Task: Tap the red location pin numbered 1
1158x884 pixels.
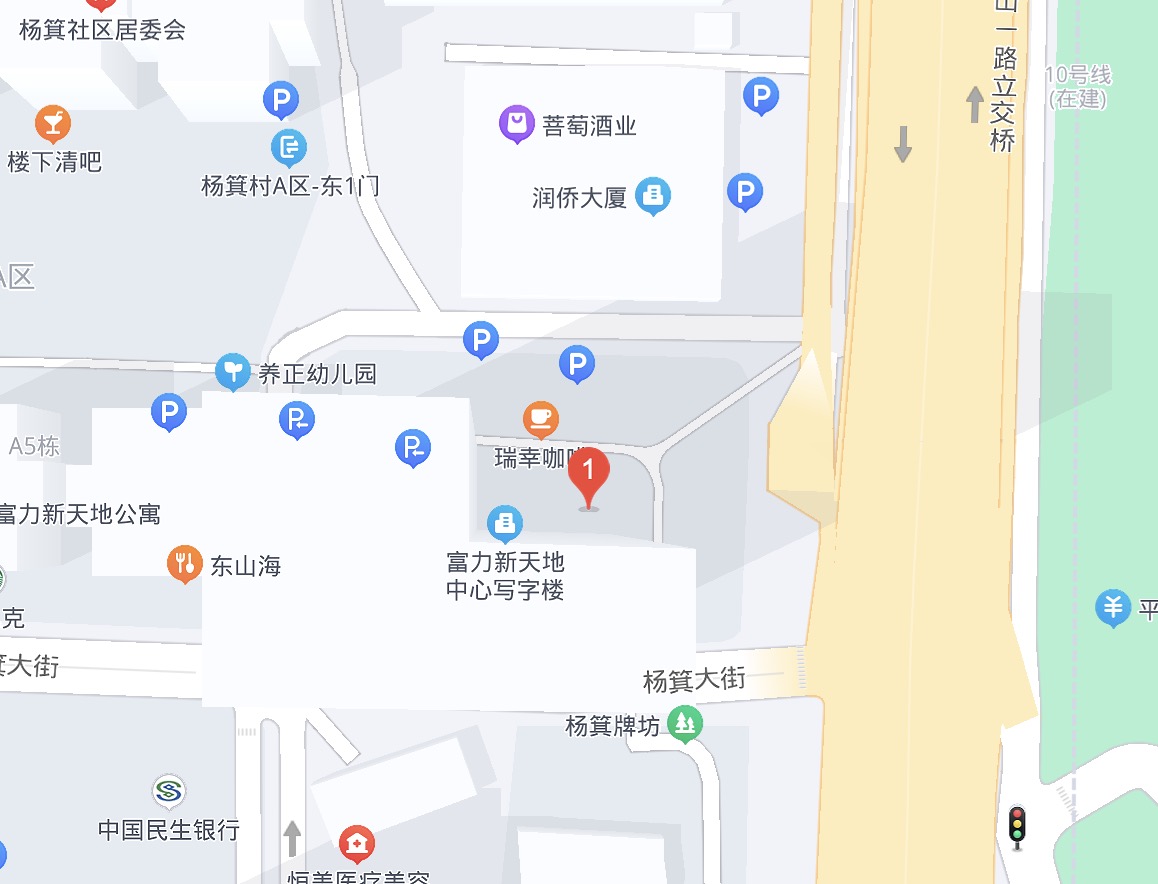Action: click(x=589, y=475)
